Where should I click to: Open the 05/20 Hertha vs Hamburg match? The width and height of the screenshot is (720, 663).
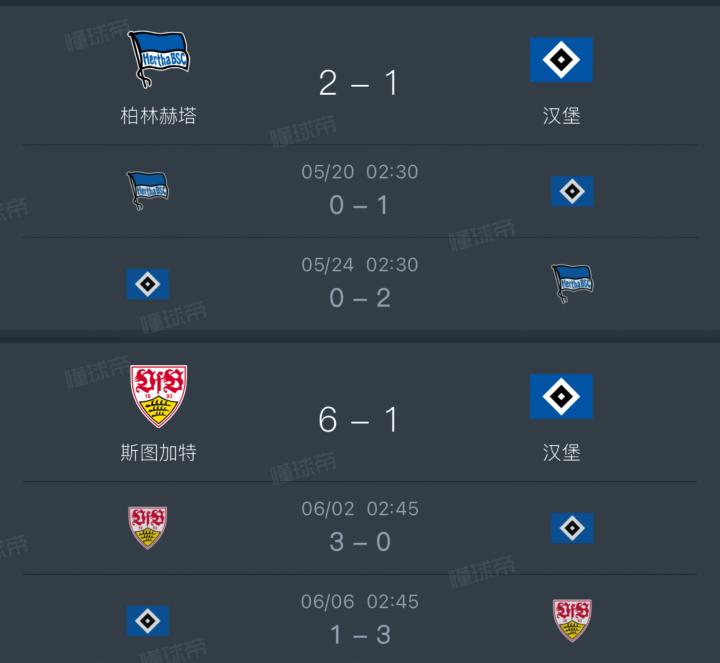[360, 191]
